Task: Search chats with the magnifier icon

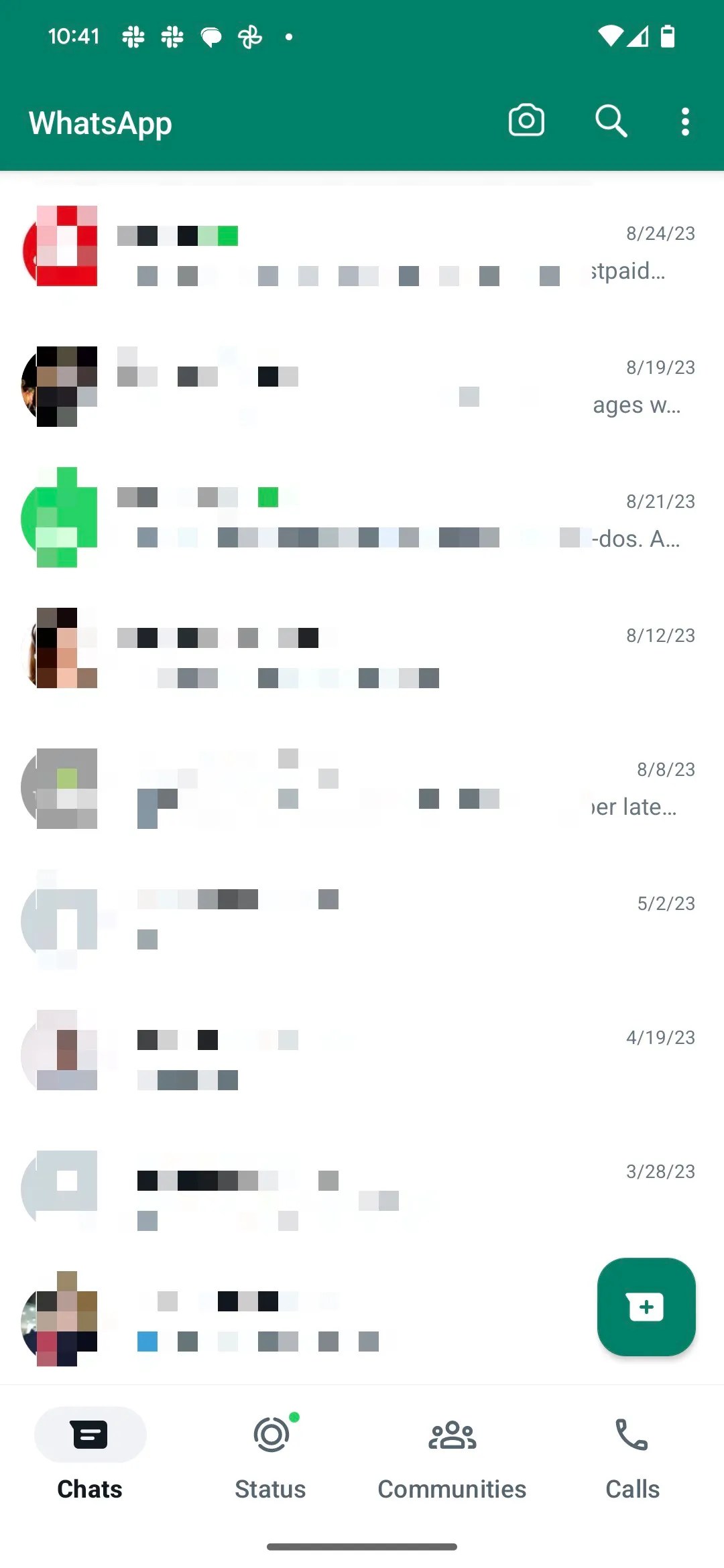Action: [611, 121]
